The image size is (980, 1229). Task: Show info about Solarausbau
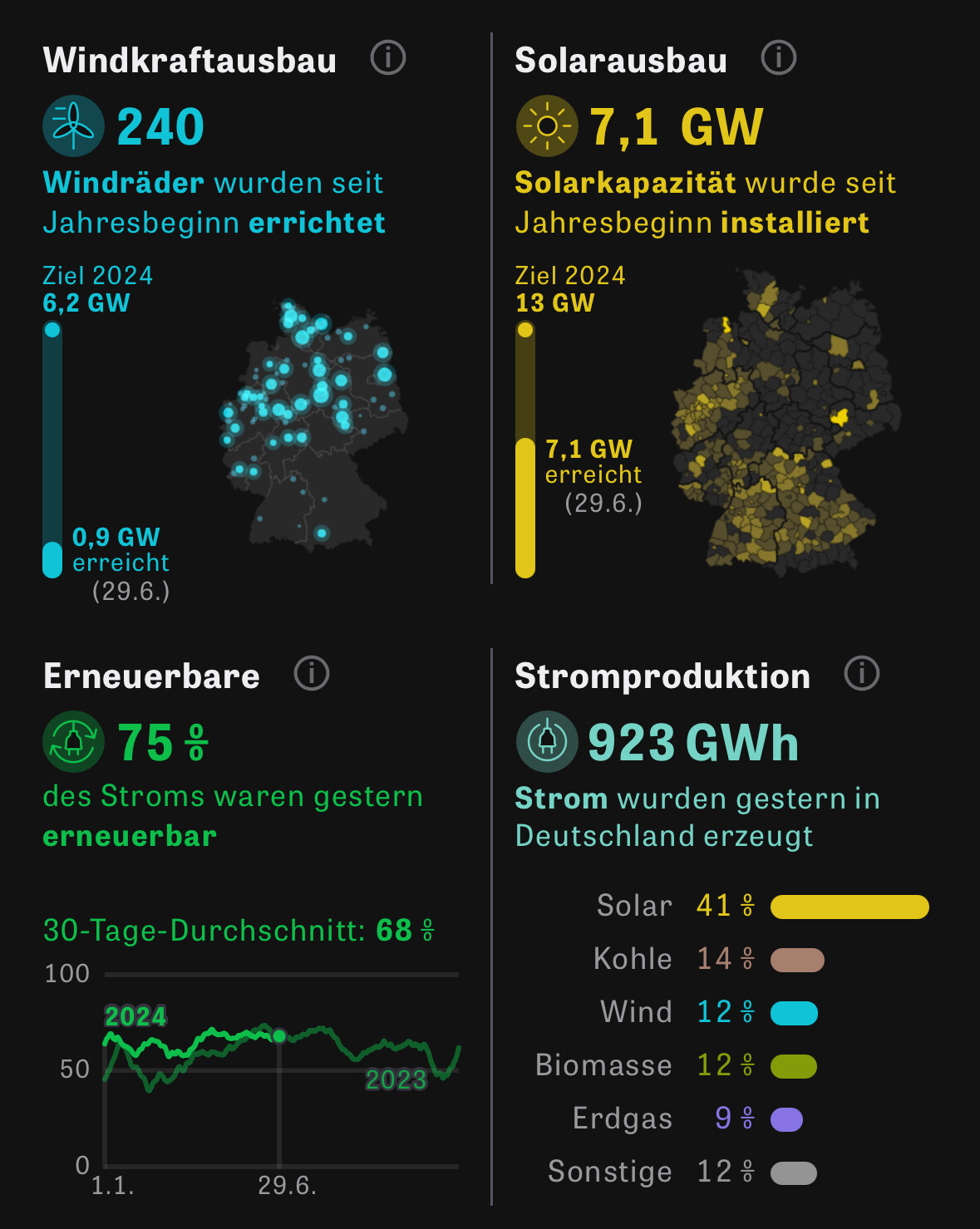[x=779, y=58]
